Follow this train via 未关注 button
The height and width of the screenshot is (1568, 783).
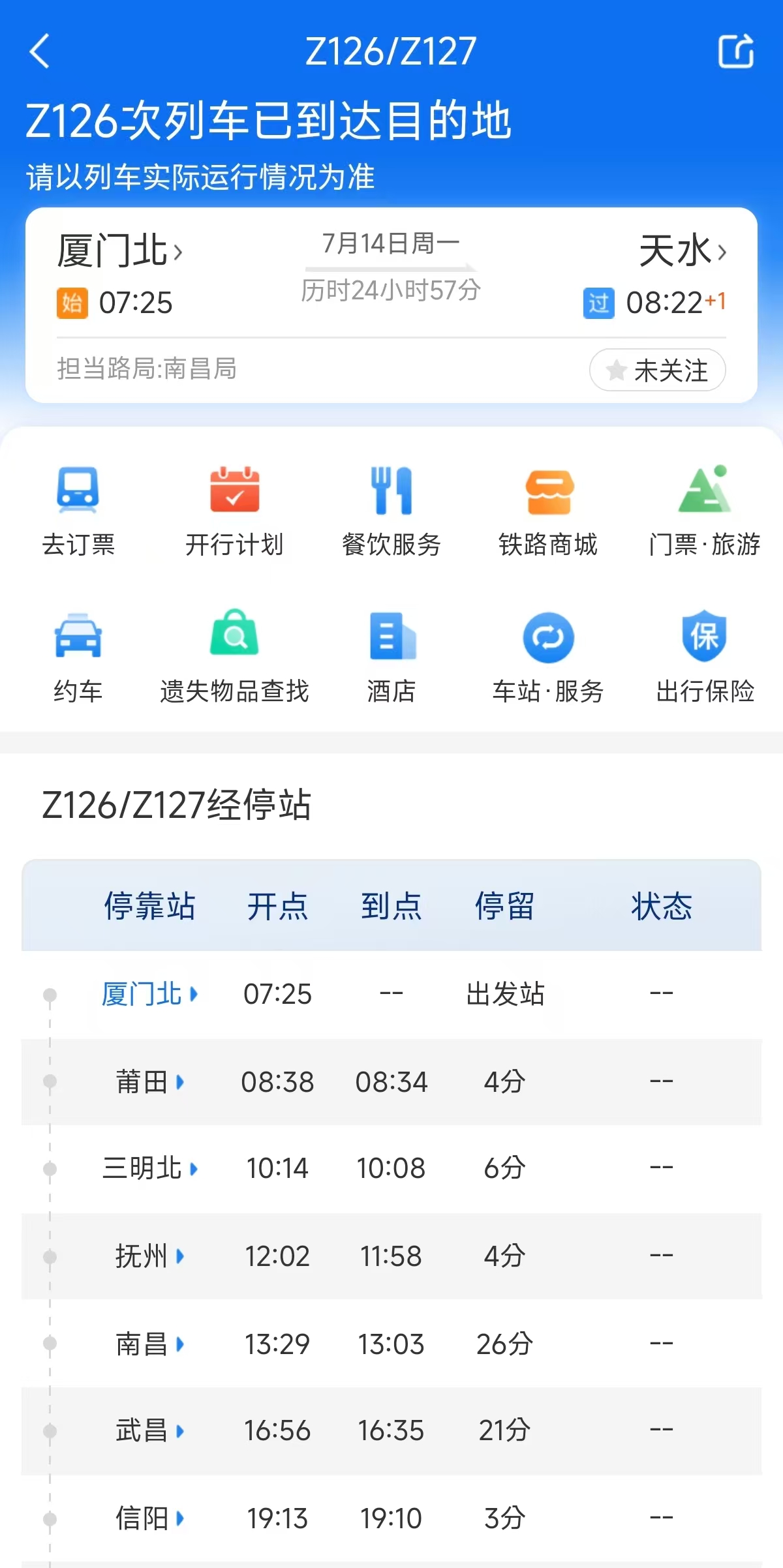[657, 370]
